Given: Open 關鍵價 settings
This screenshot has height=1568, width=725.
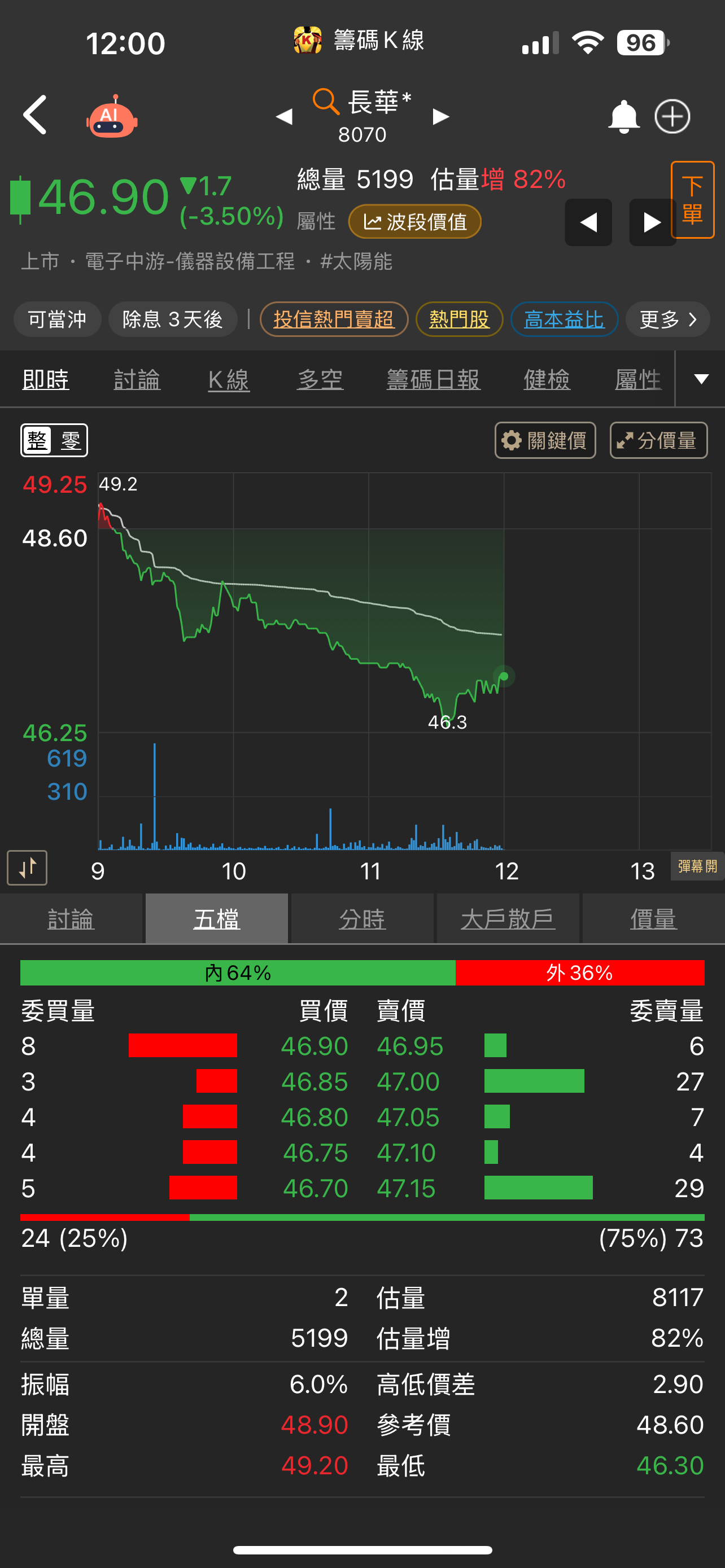Looking at the screenshot, I should [x=545, y=440].
